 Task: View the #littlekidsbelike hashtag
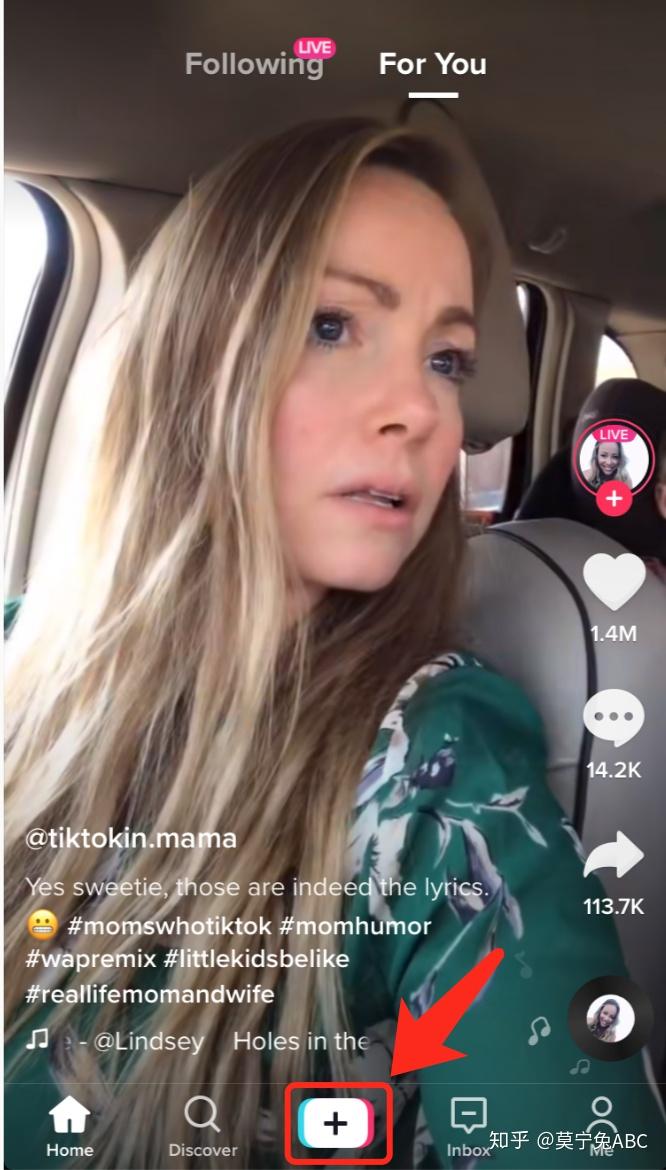[x=256, y=959]
